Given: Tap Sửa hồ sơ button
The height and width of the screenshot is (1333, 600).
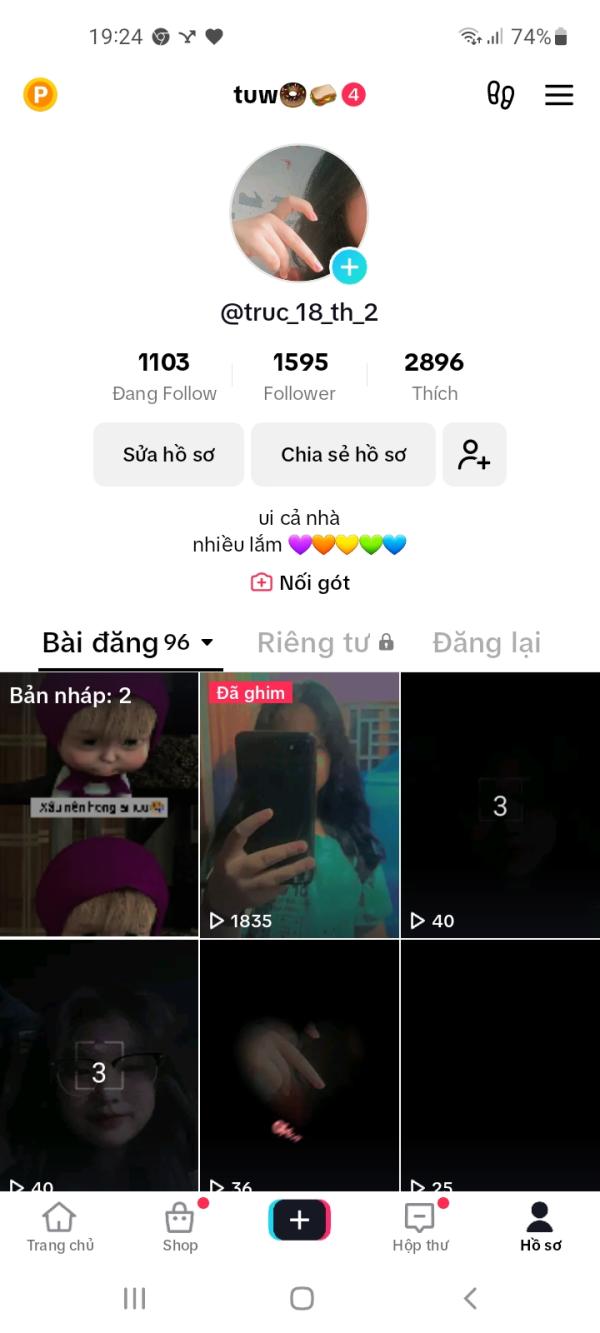Looking at the screenshot, I should pos(169,454).
